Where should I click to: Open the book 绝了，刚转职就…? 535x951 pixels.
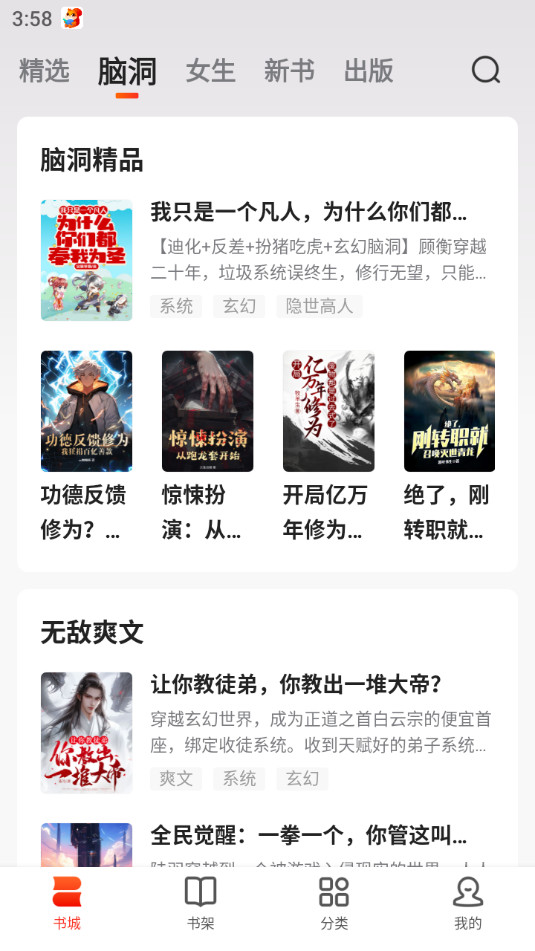(x=449, y=446)
